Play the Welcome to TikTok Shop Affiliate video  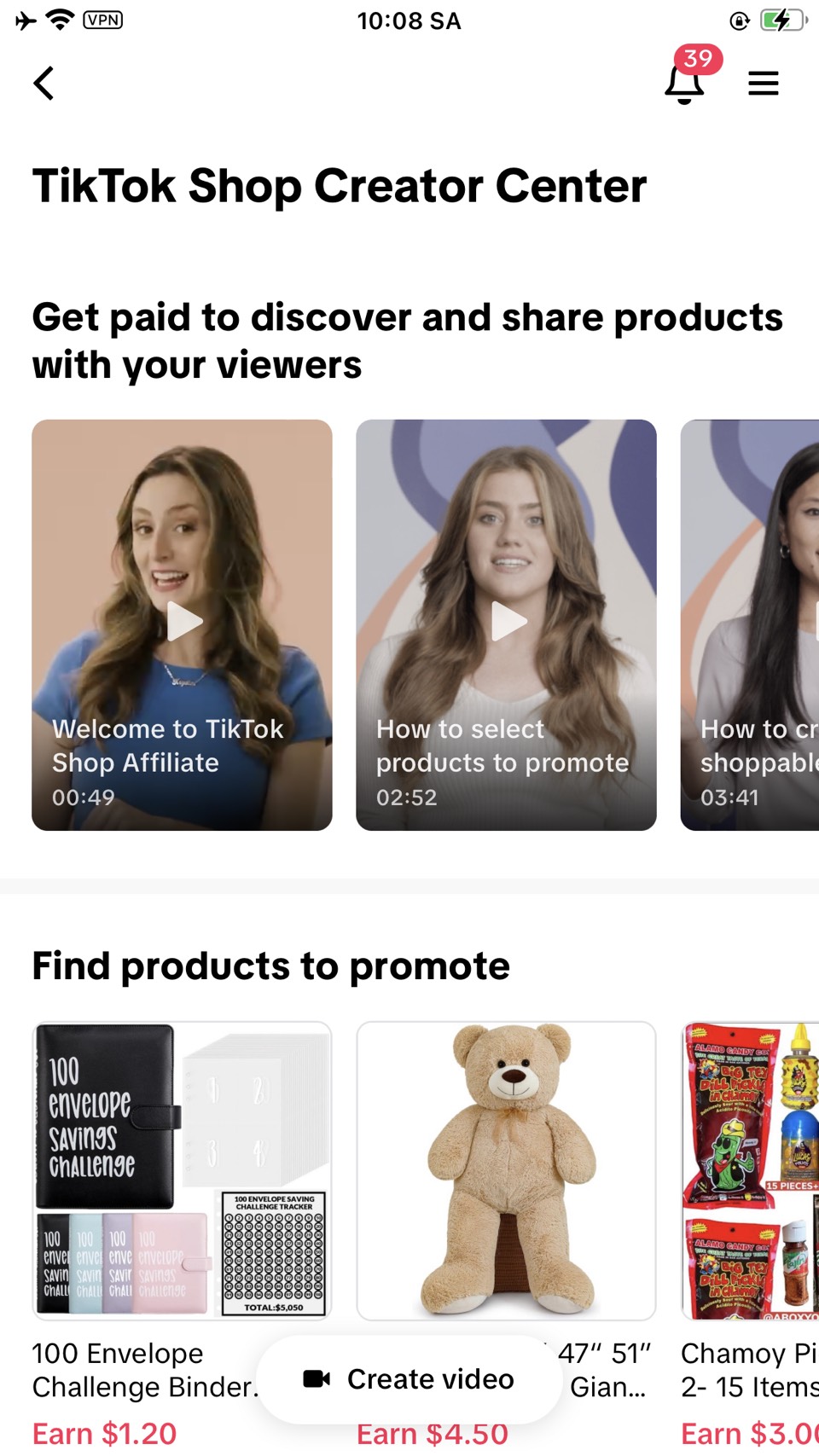tap(183, 622)
